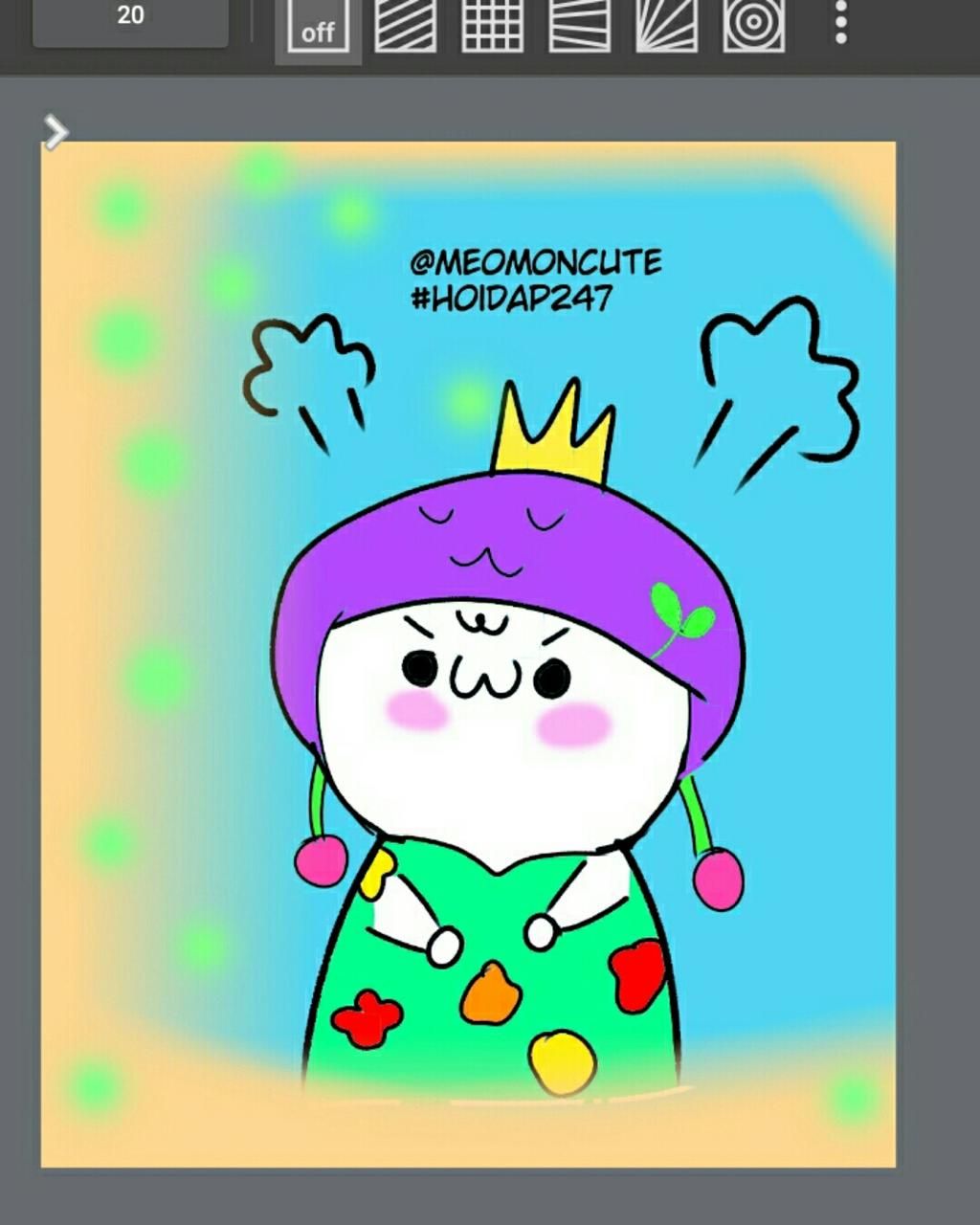Select the grid snap guide
This screenshot has height=1225, width=980.
(x=492, y=26)
